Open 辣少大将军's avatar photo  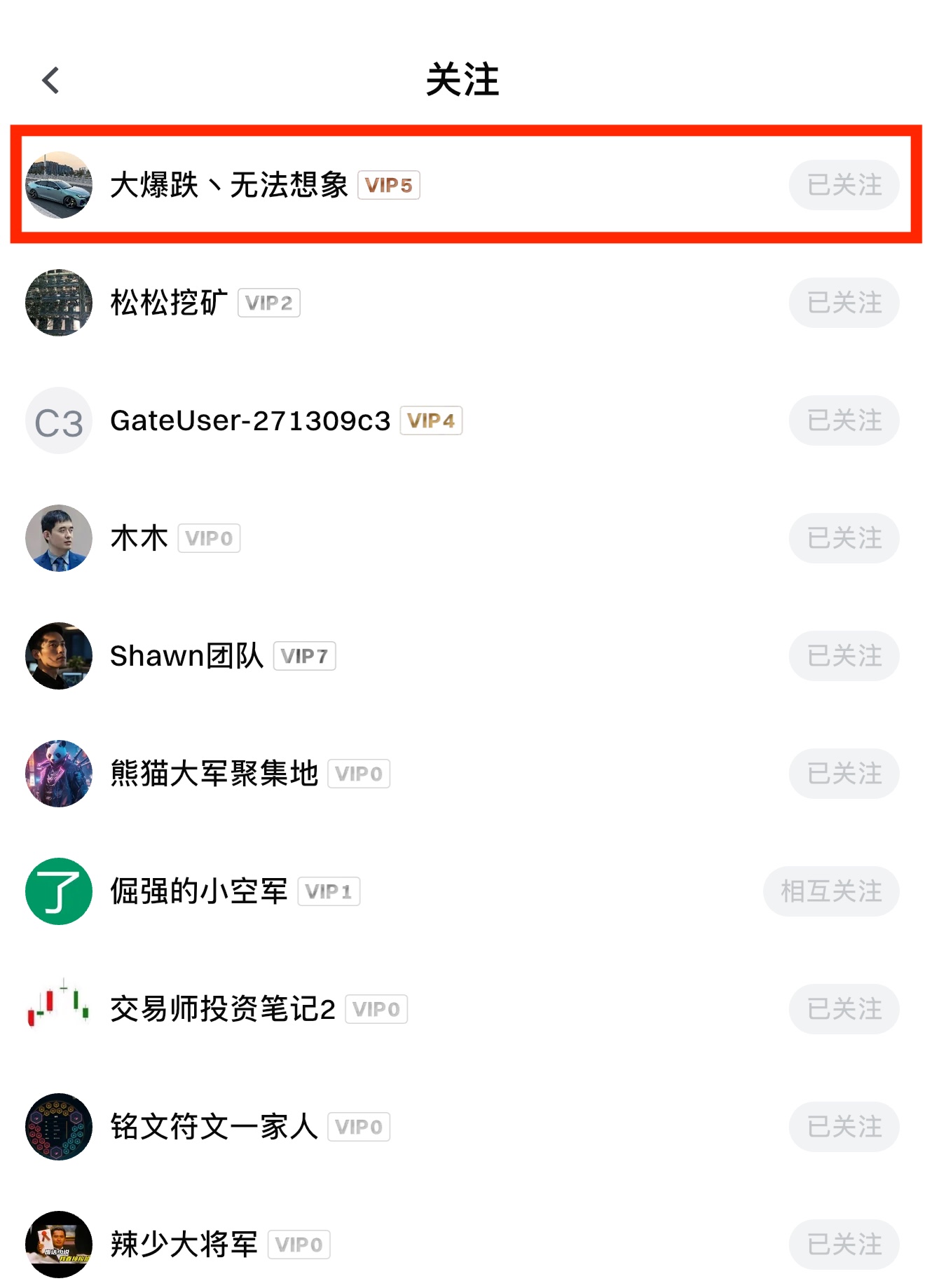click(59, 1245)
